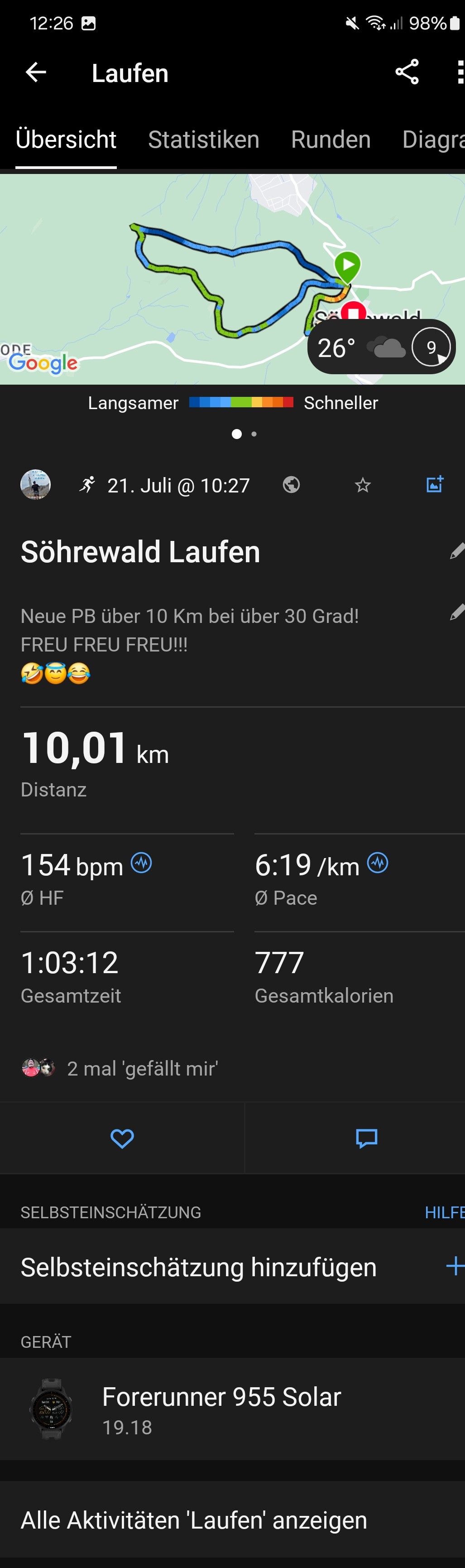Change the activity privacy globe setting
This screenshot has height=1568, width=465.
[291, 485]
